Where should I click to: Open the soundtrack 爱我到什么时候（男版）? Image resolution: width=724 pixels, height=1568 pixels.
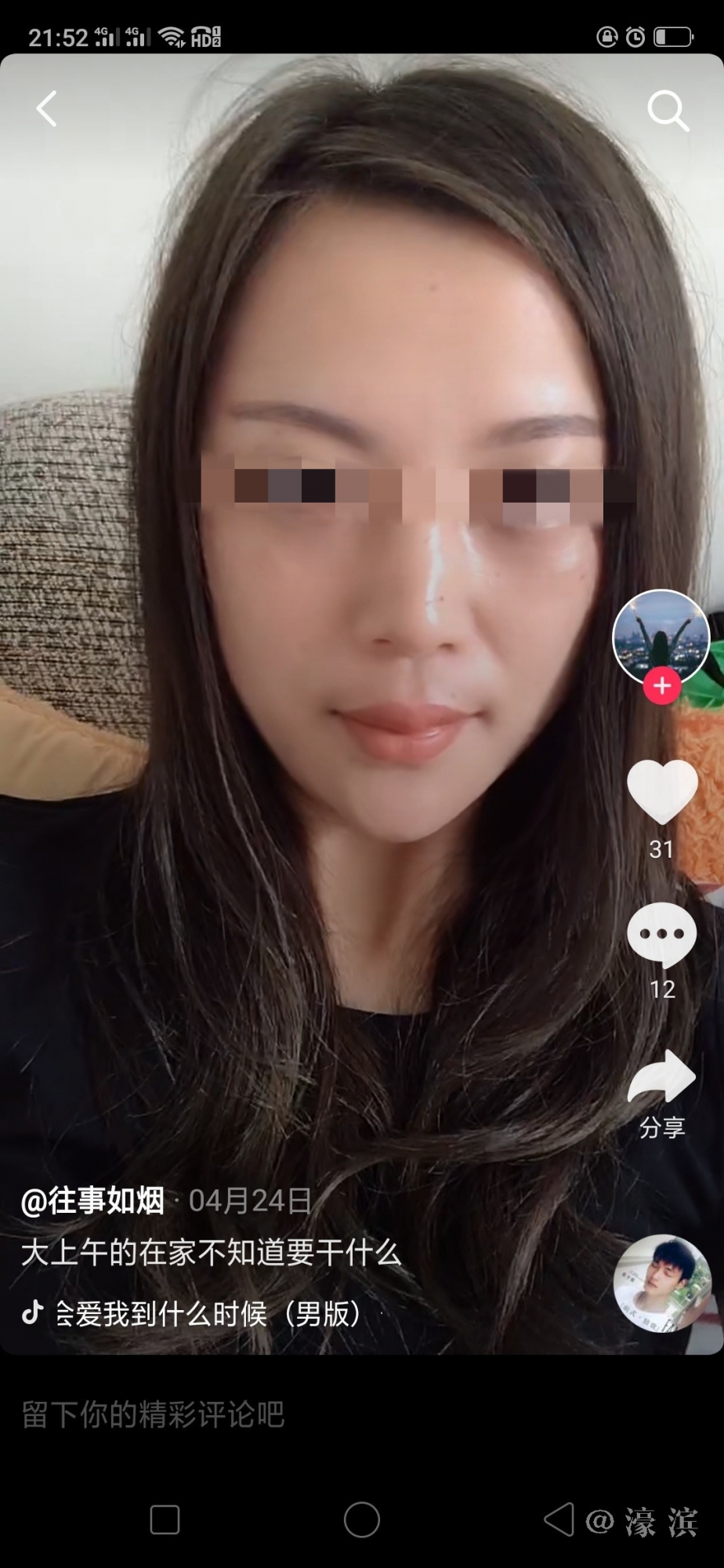click(208, 1313)
